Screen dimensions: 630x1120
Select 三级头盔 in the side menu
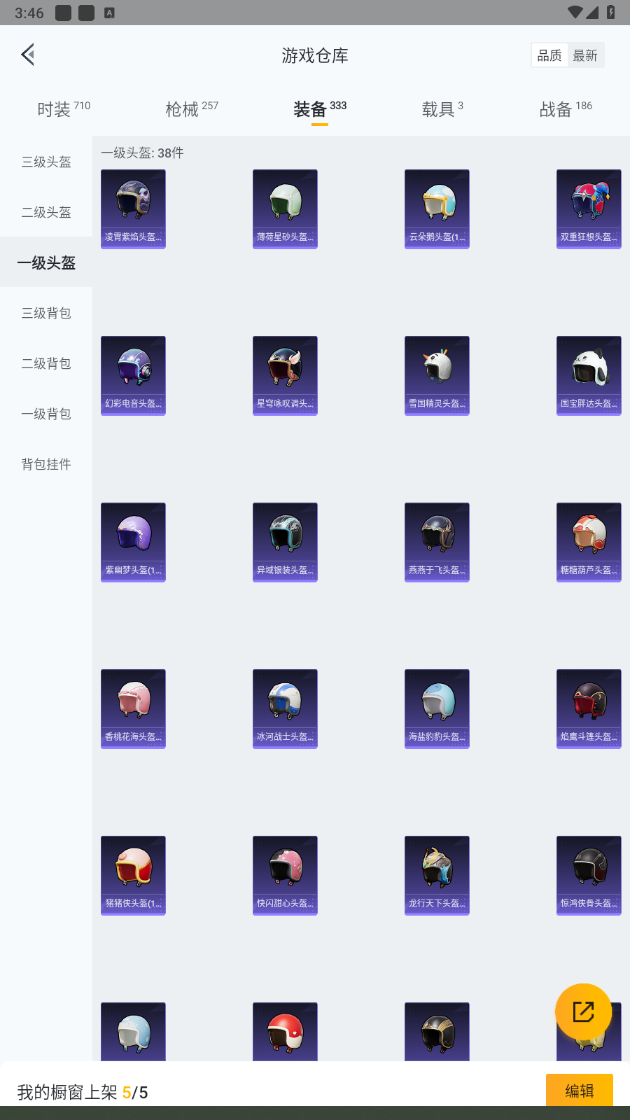tap(46, 161)
